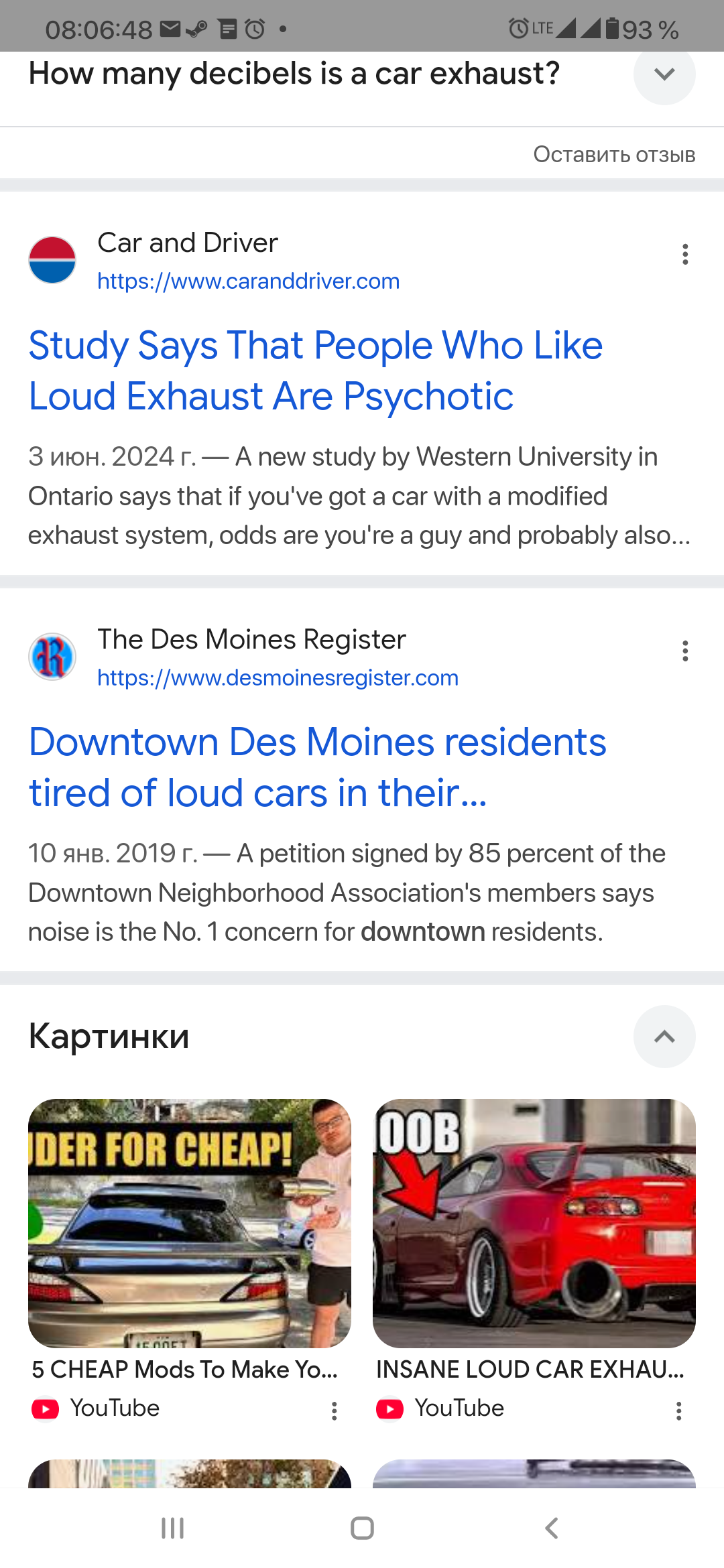
Task: Collapse the Картинки section
Action: point(664,1037)
